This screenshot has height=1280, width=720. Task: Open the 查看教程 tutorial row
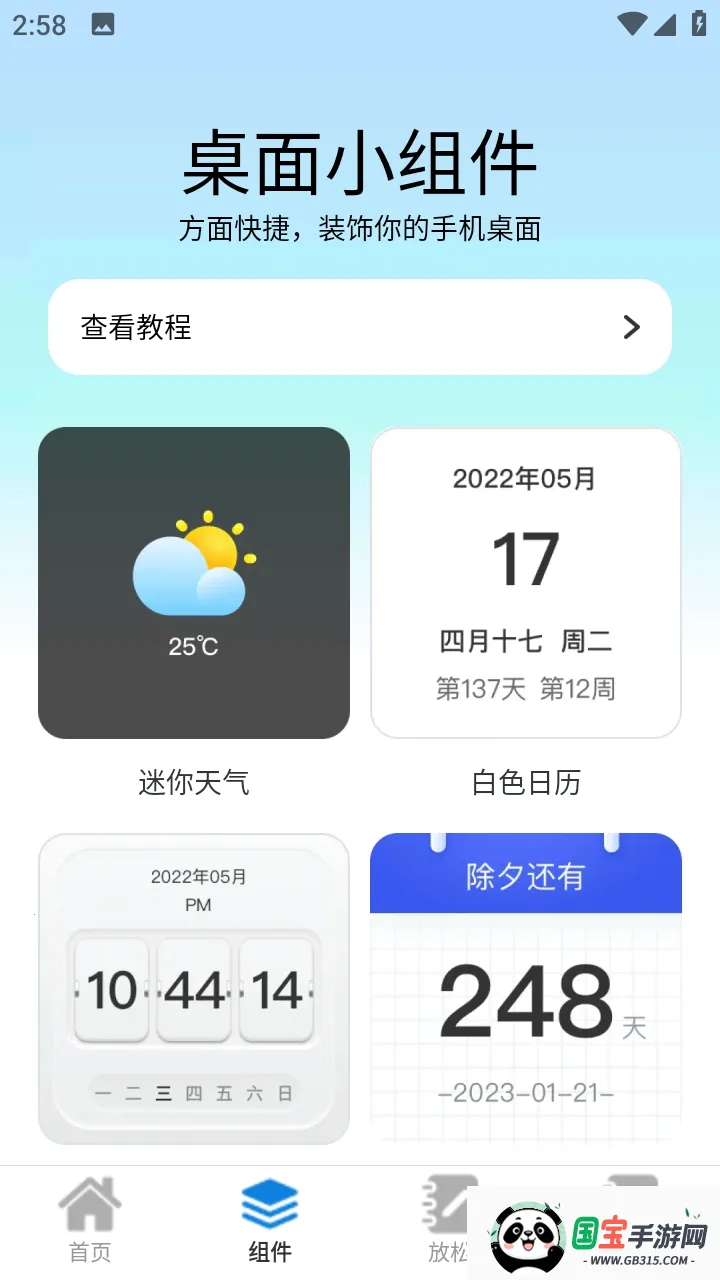[x=359, y=327]
